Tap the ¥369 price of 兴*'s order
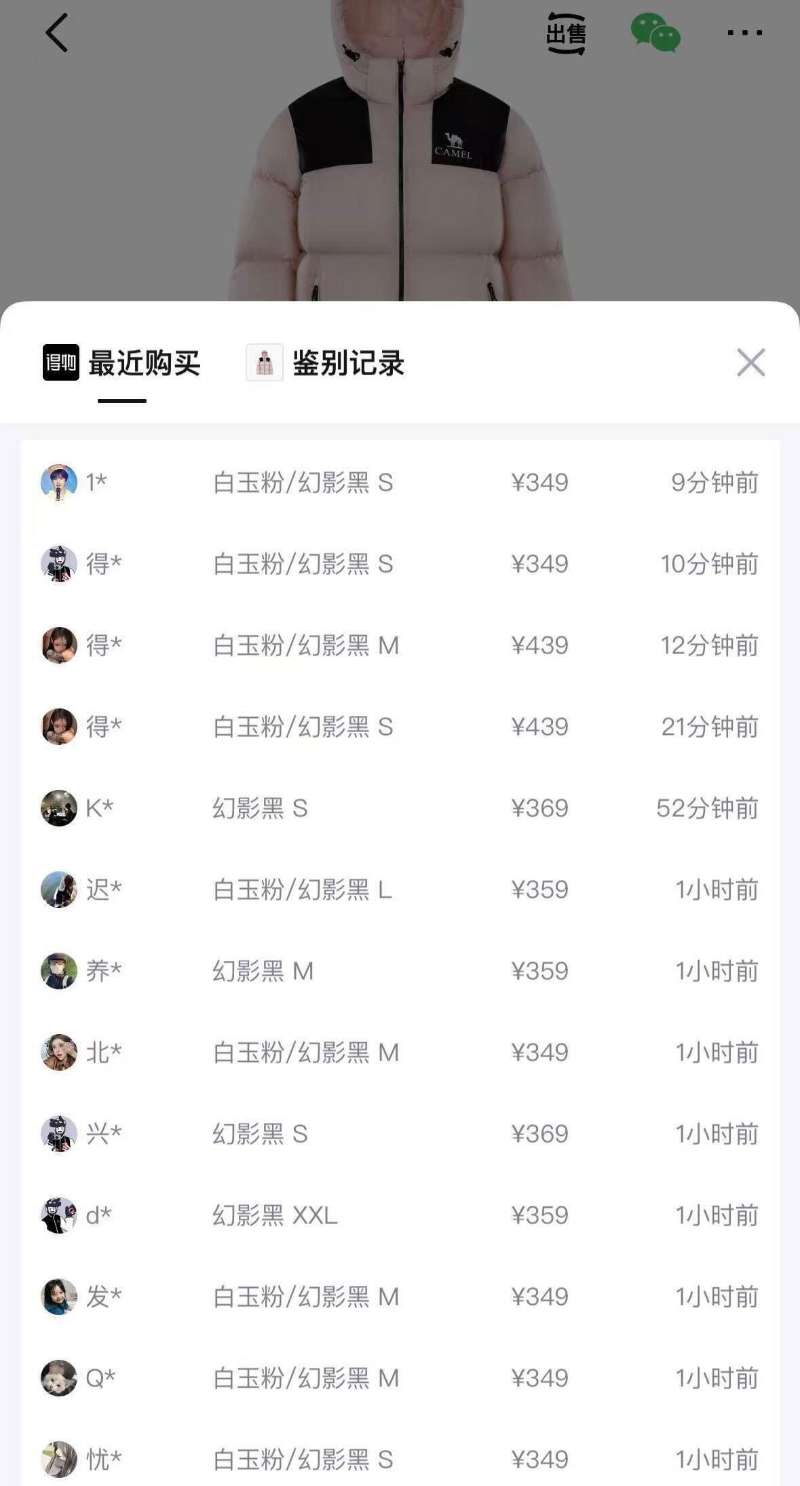The width and height of the screenshot is (800, 1486). pos(539,1134)
